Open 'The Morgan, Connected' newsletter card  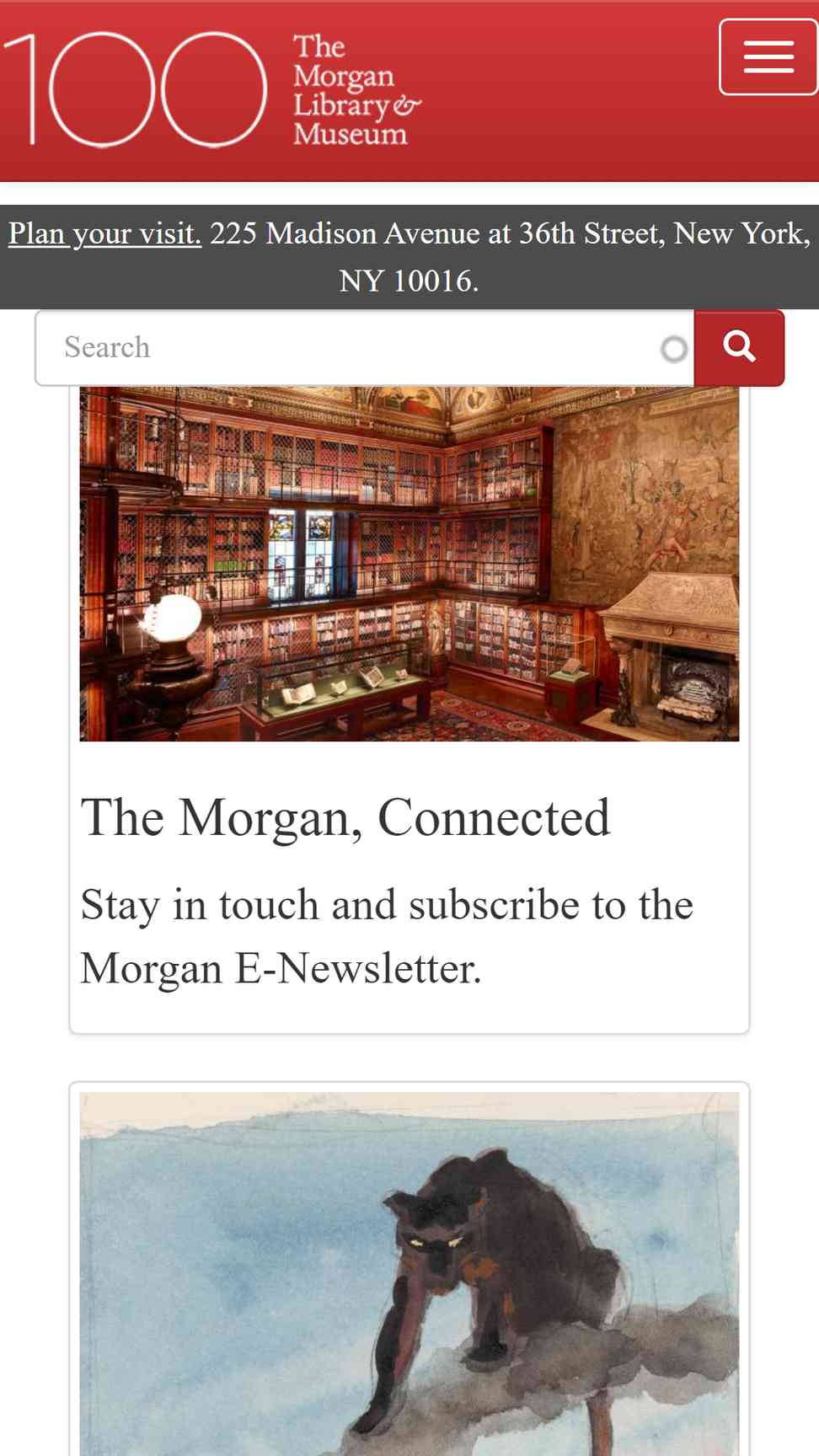click(x=409, y=708)
